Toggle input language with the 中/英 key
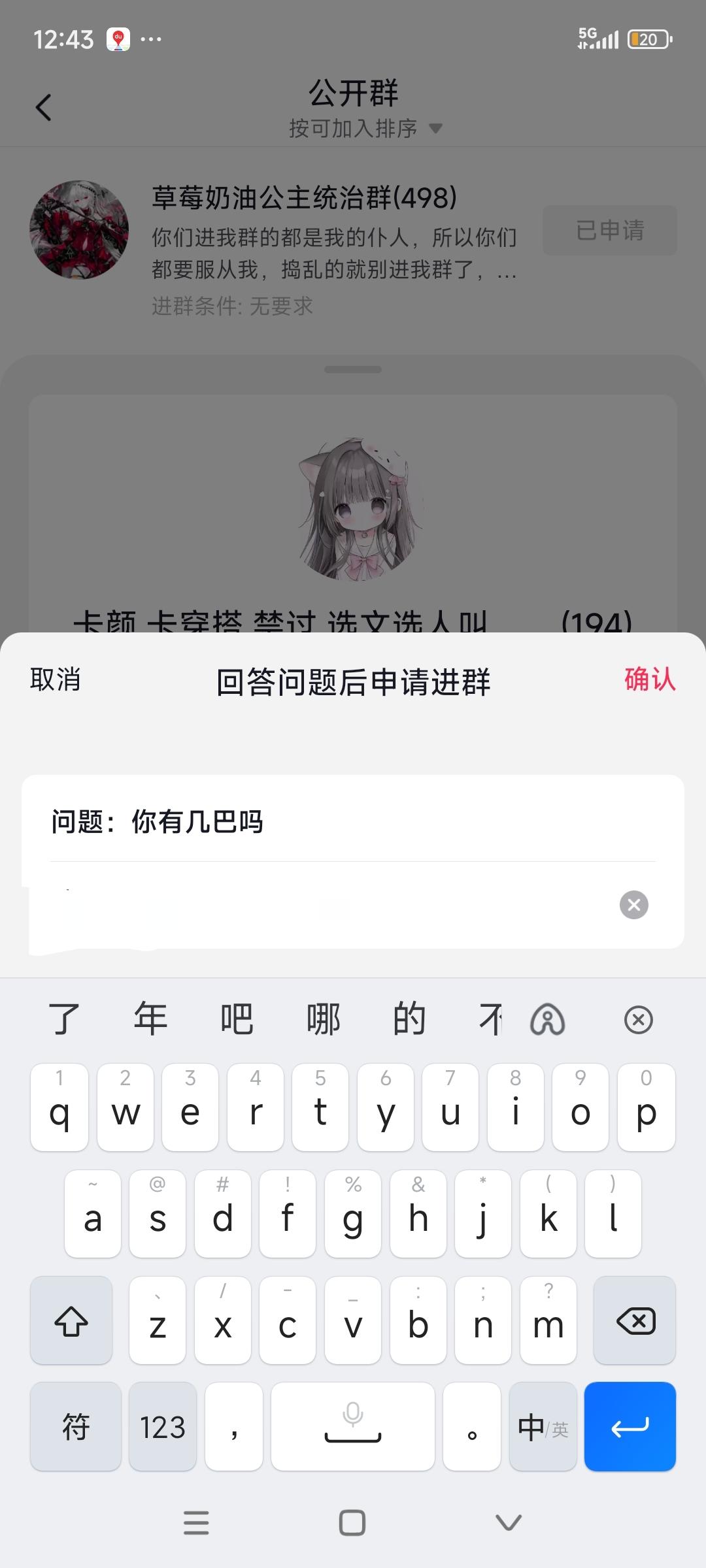The height and width of the screenshot is (1568, 706). pyautogui.click(x=543, y=1426)
